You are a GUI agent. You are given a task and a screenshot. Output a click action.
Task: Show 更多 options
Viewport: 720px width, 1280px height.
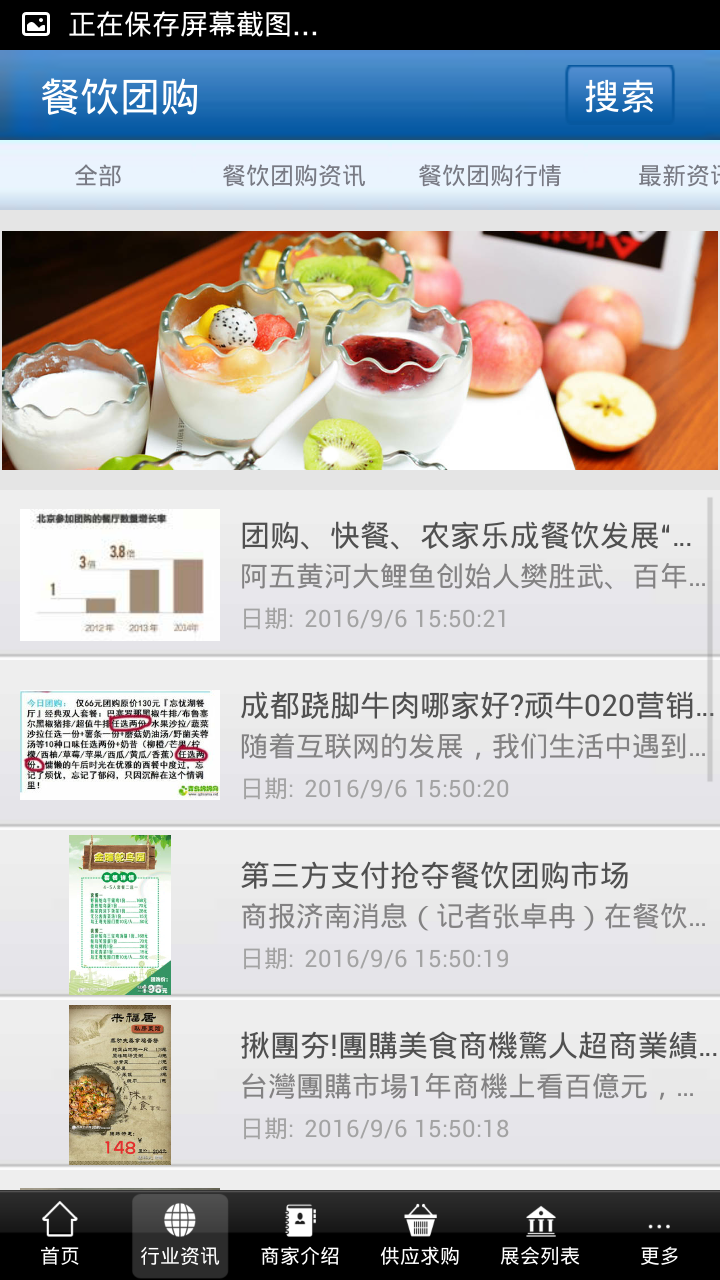660,1236
